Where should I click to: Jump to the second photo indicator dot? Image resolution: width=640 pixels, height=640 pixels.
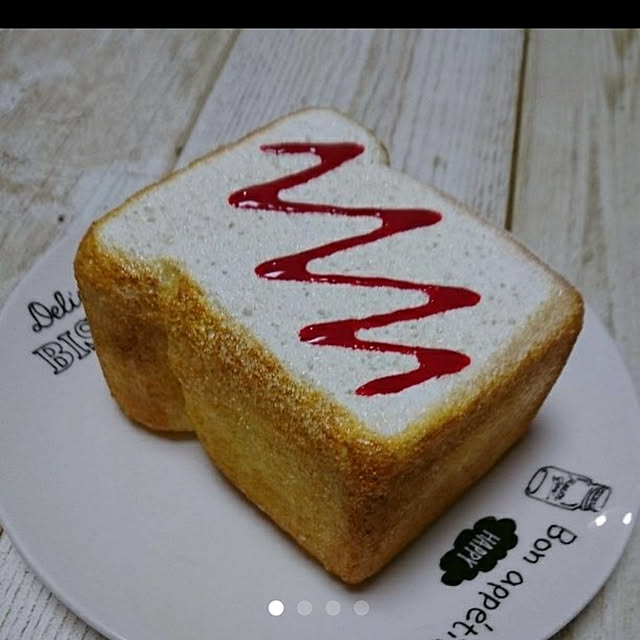[304, 607]
